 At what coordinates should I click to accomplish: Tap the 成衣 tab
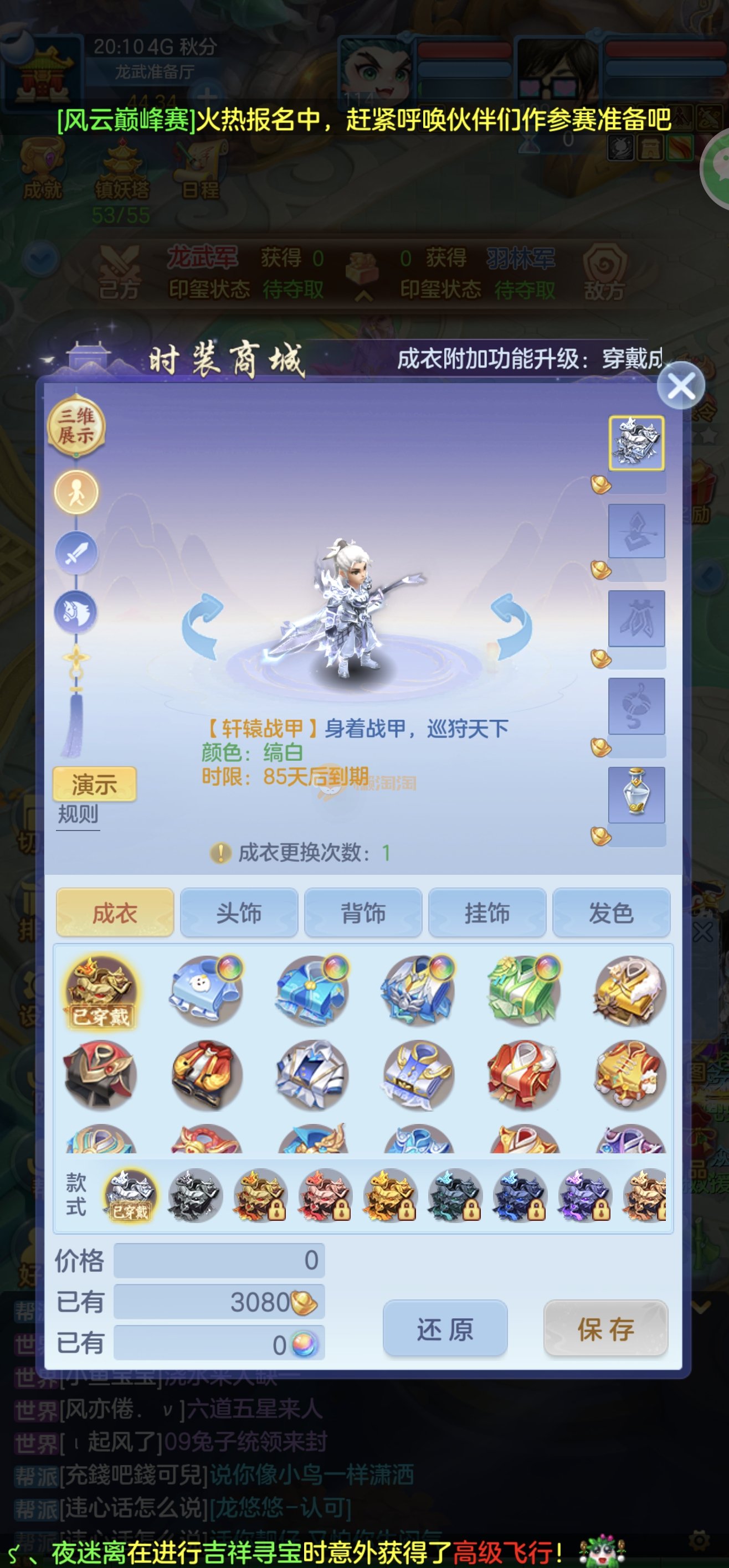click(x=115, y=912)
